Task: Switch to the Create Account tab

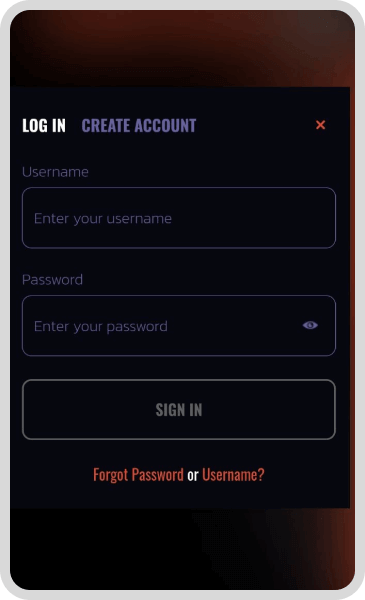Action: [x=139, y=126]
